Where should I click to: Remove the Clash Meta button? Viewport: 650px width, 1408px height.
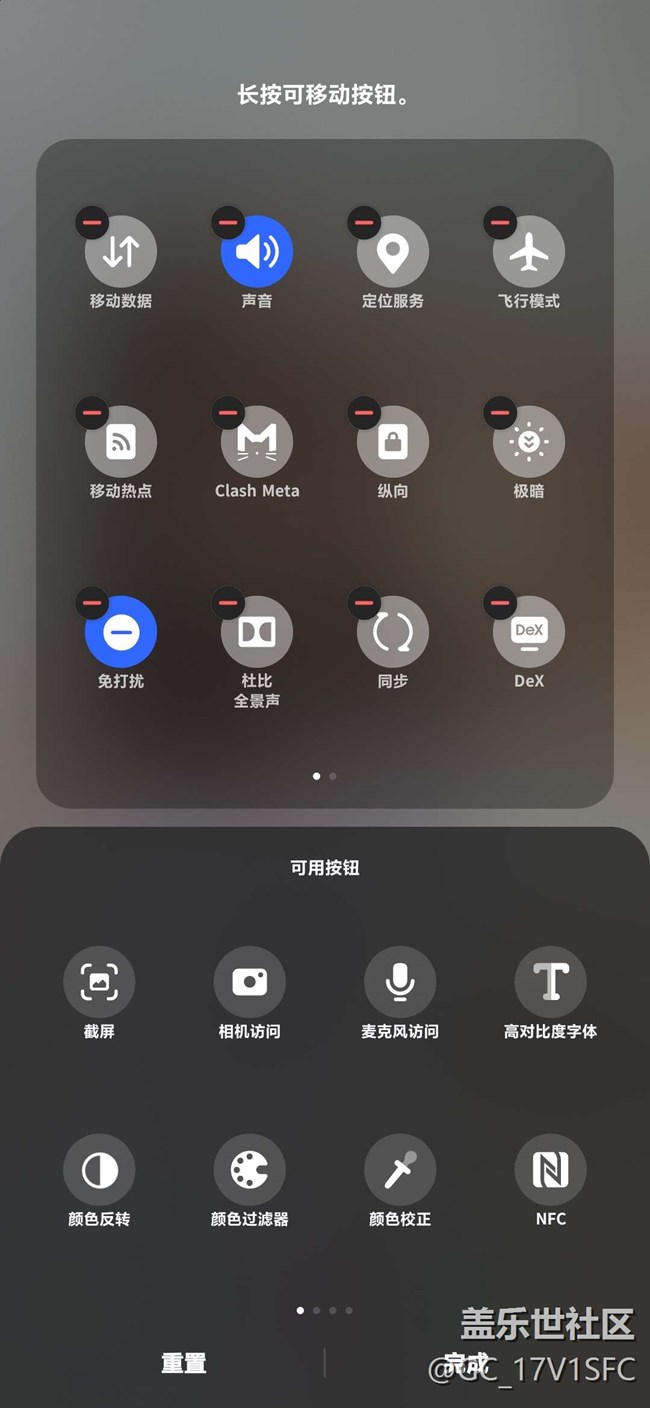tap(229, 411)
